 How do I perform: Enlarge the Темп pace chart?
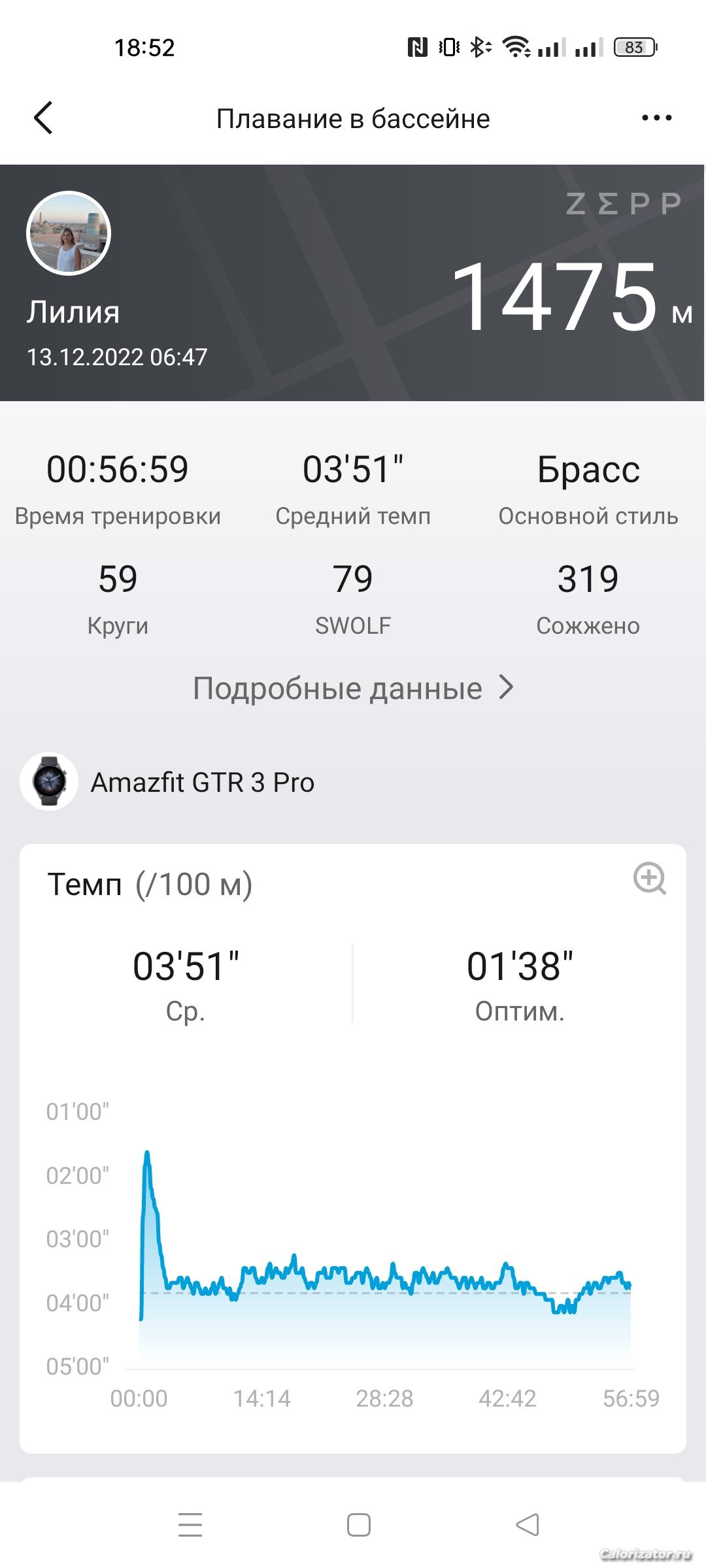(x=650, y=879)
